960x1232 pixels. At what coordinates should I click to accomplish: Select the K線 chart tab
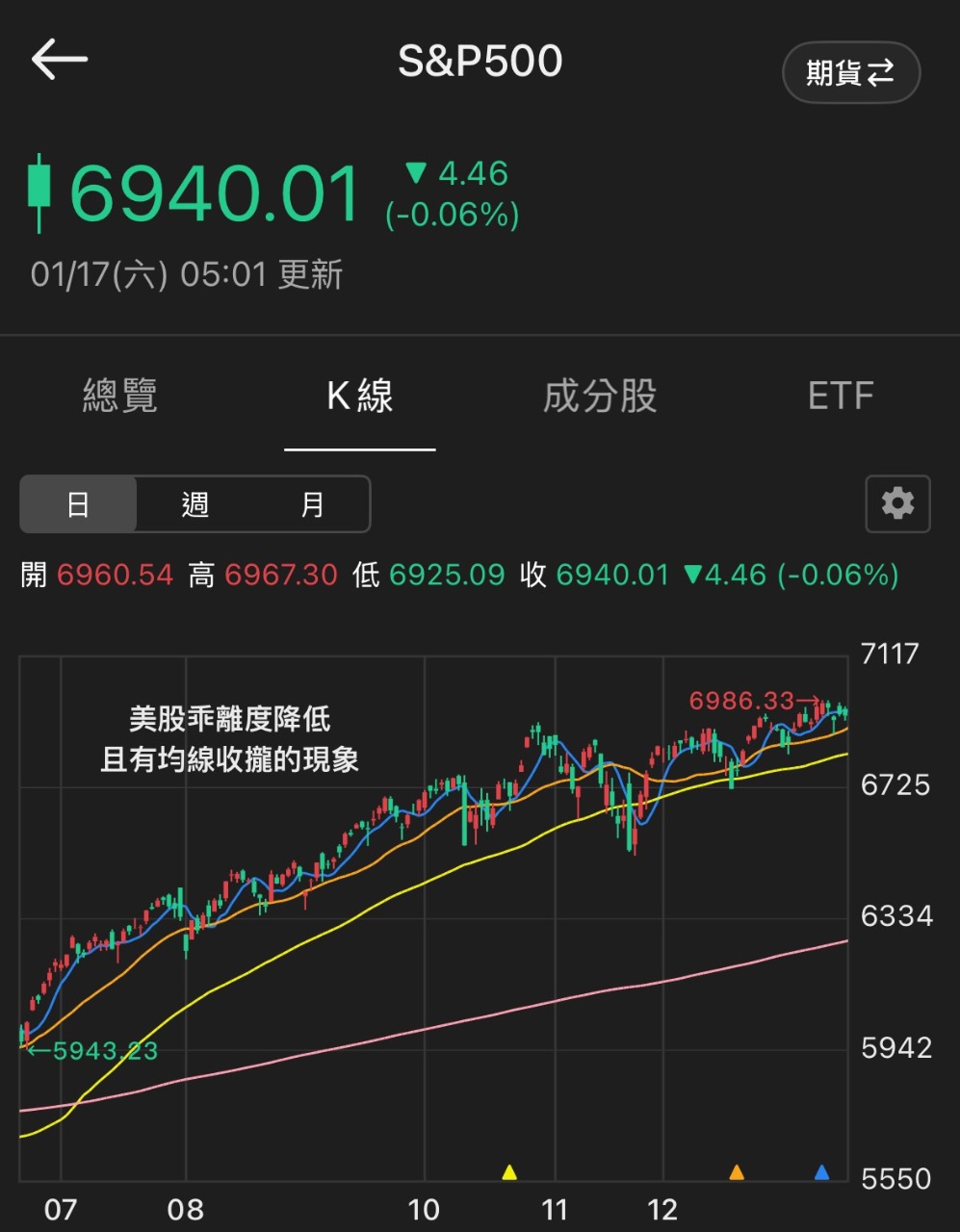pyautogui.click(x=360, y=397)
